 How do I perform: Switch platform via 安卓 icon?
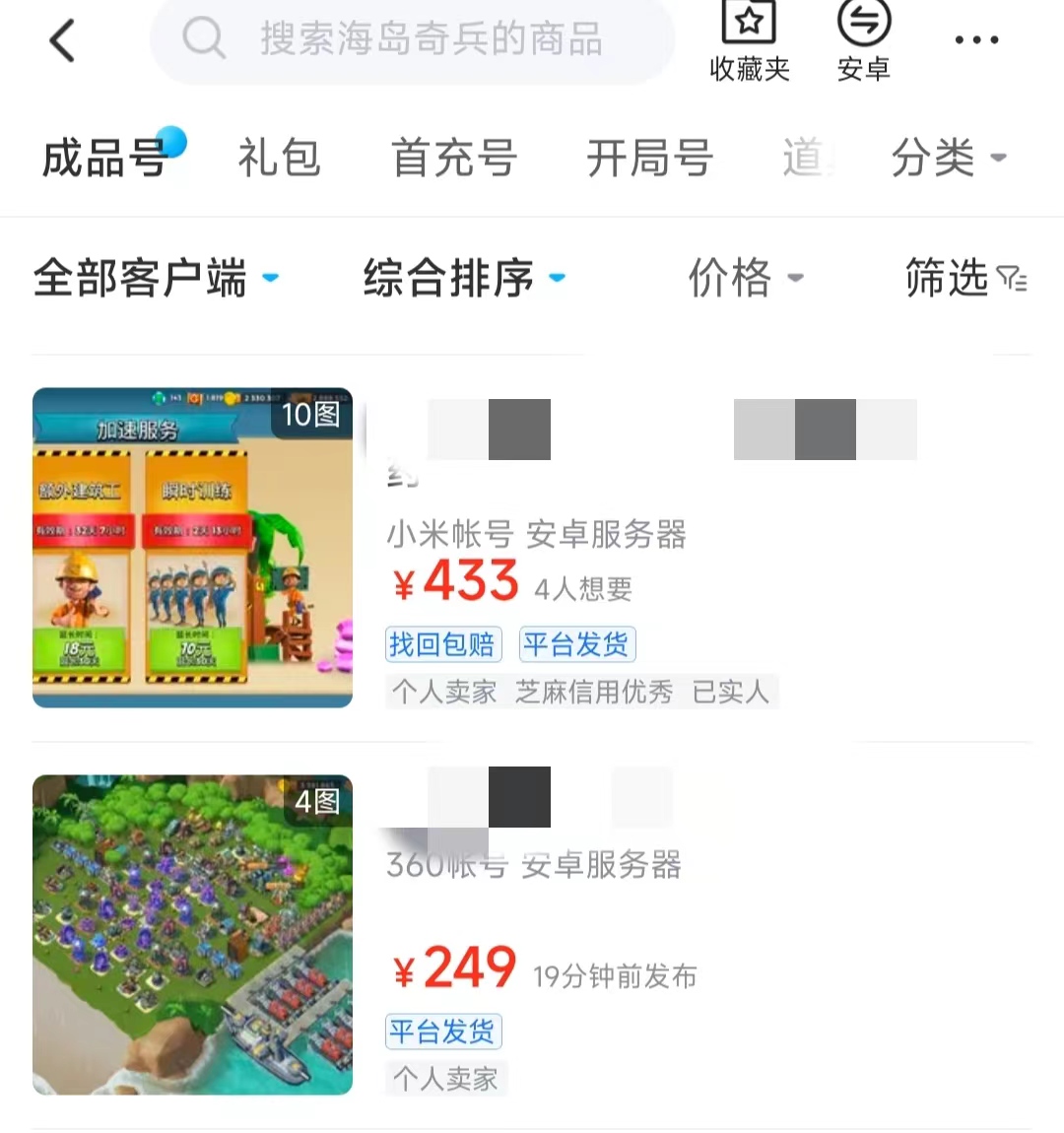tap(863, 39)
